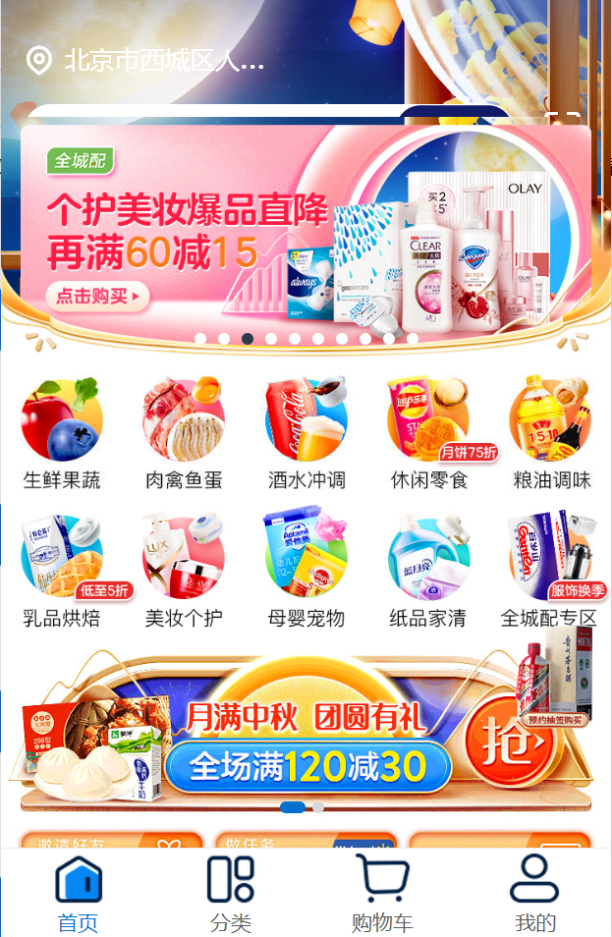Viewport: 612px width, 937px height.
Task: Switch to the 首页 tab
Action: point(79,893)
